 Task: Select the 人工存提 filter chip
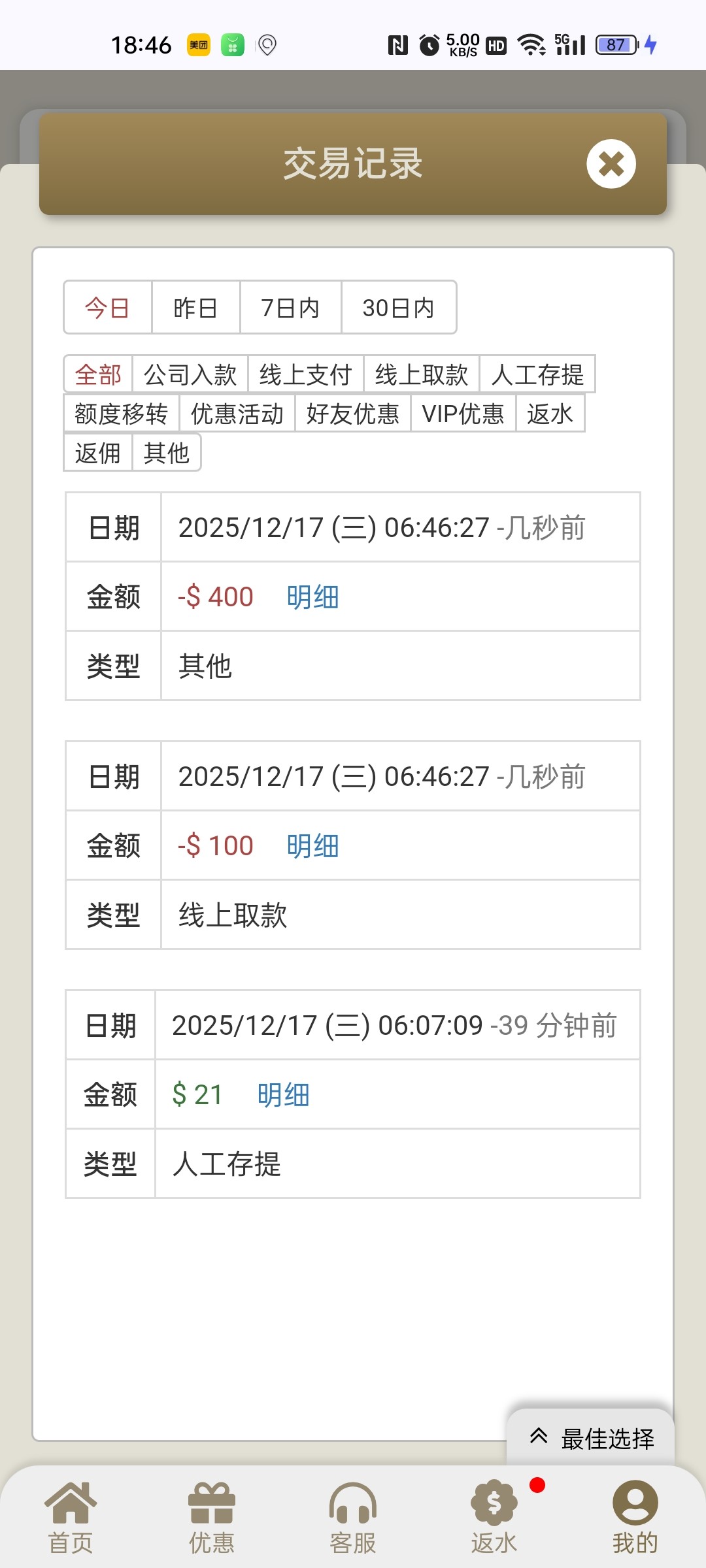click(x=537, y=375)
